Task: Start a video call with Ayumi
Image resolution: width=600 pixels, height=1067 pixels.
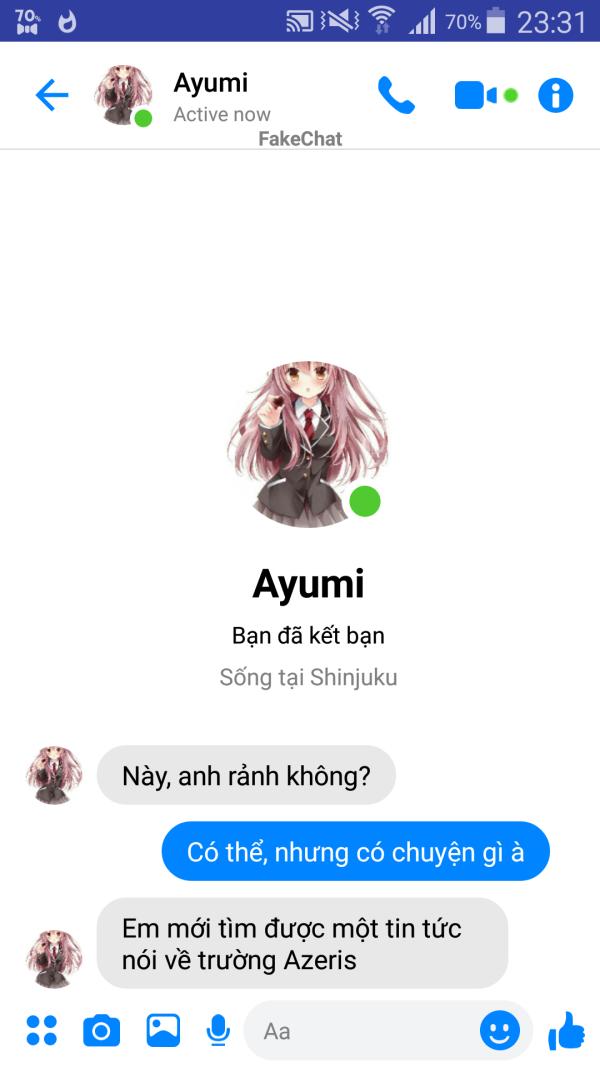Action: (485, 95)
